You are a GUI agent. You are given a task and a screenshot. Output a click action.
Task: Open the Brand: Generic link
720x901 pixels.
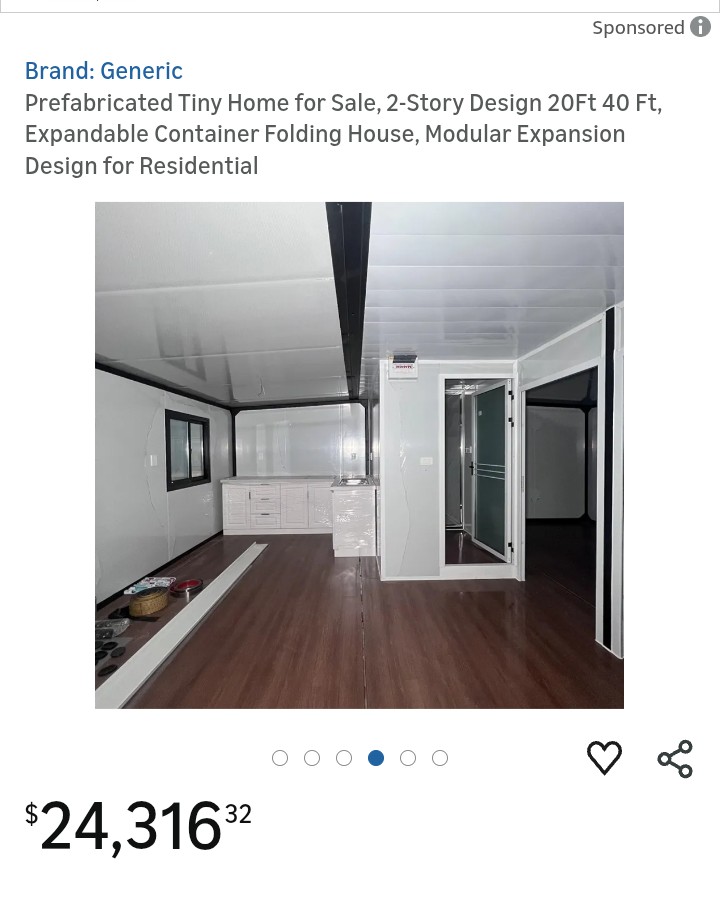point(104,71)
